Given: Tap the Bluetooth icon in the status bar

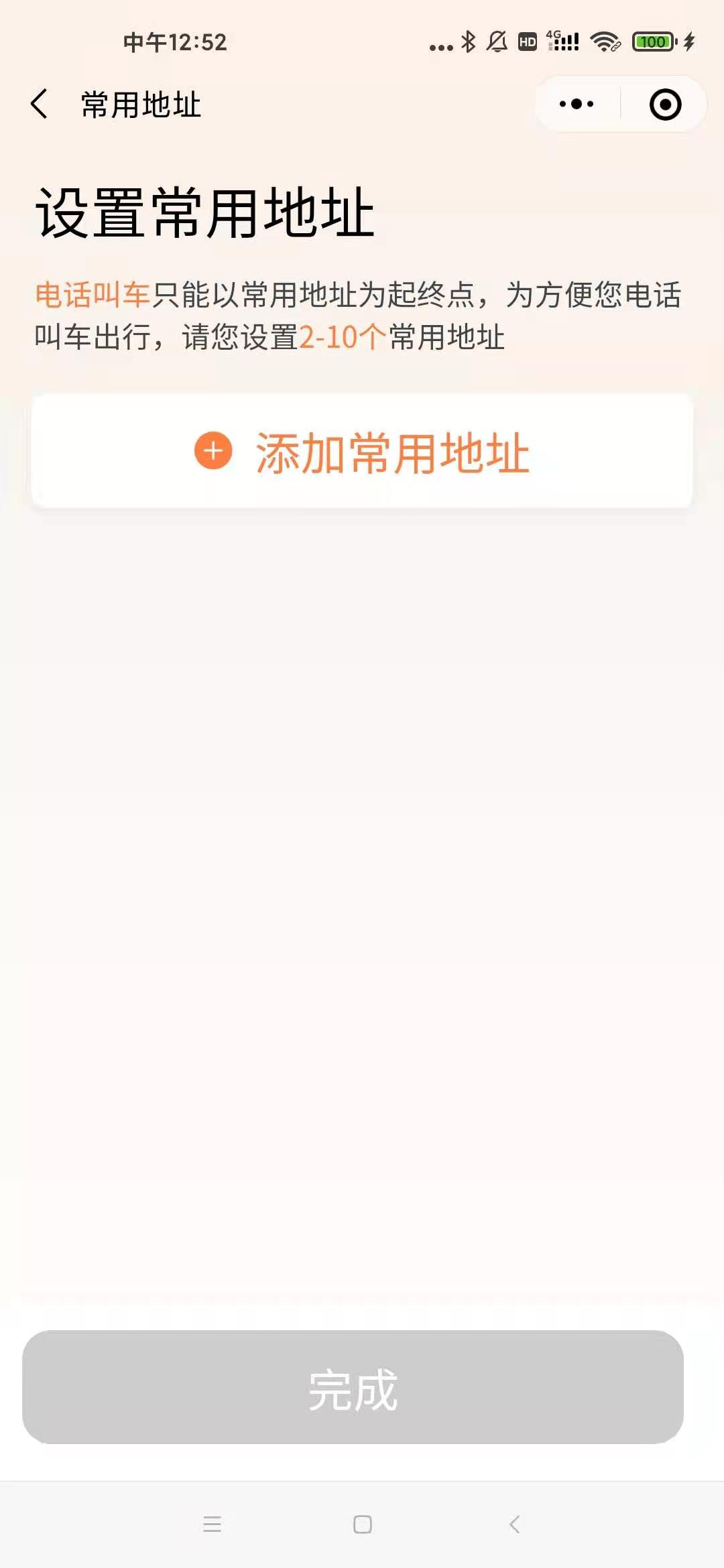Looking at the screenshot, I should point(469,42).
